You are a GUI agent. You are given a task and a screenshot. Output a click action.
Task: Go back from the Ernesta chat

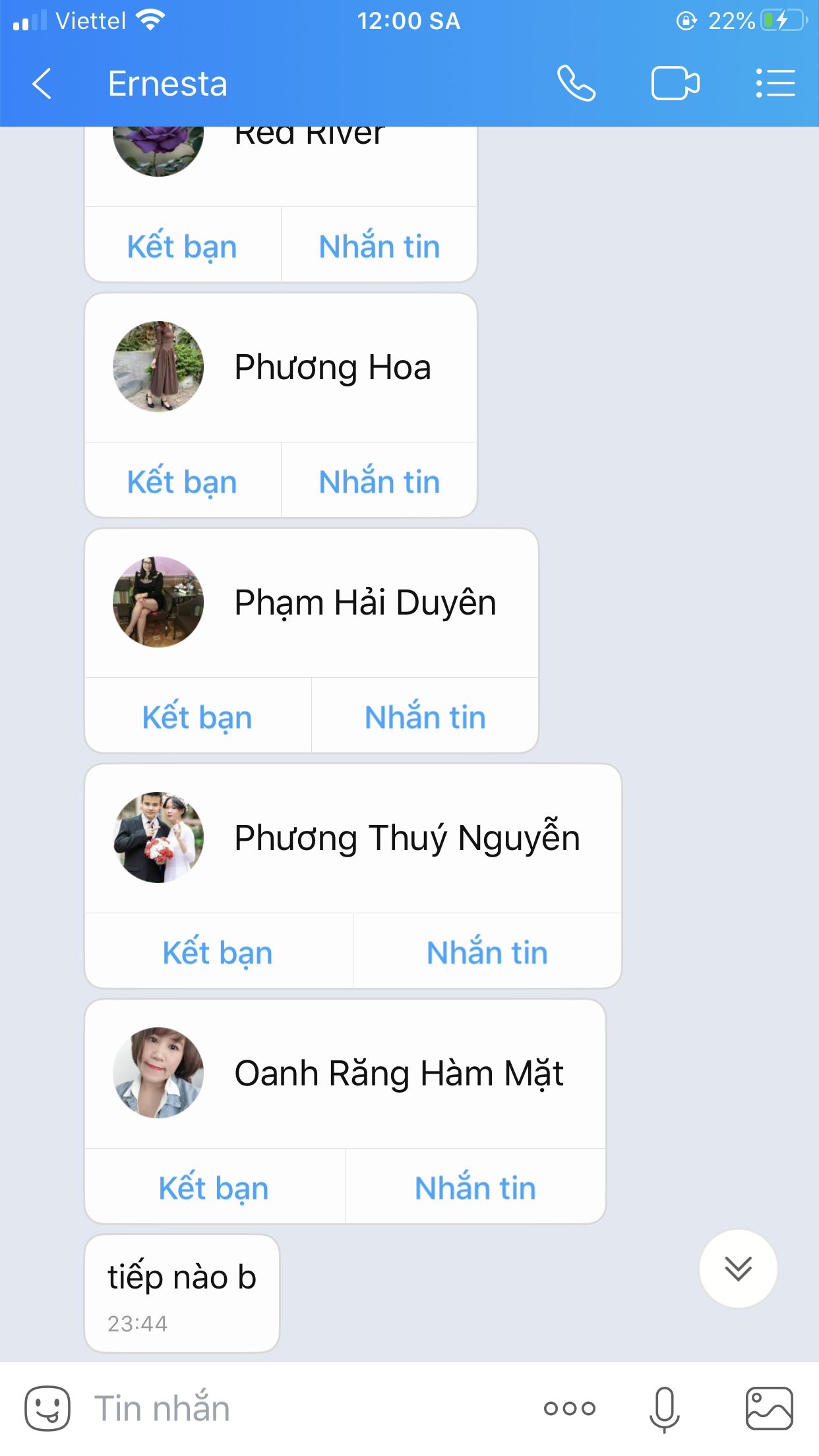point(42,84)
